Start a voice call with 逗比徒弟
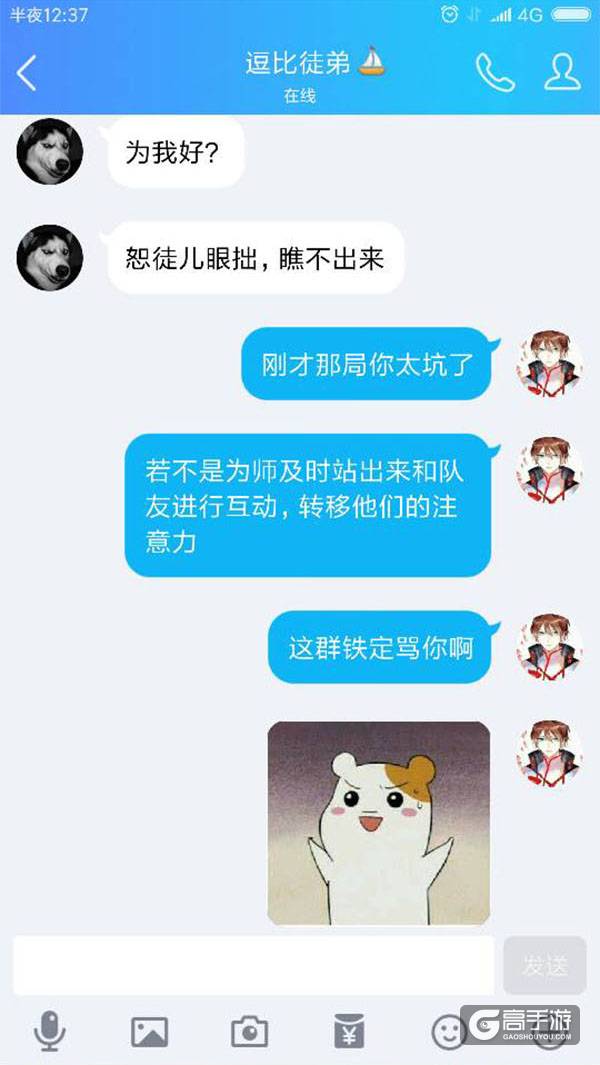This screenshot has width=600, height=1065. point(494,72)
